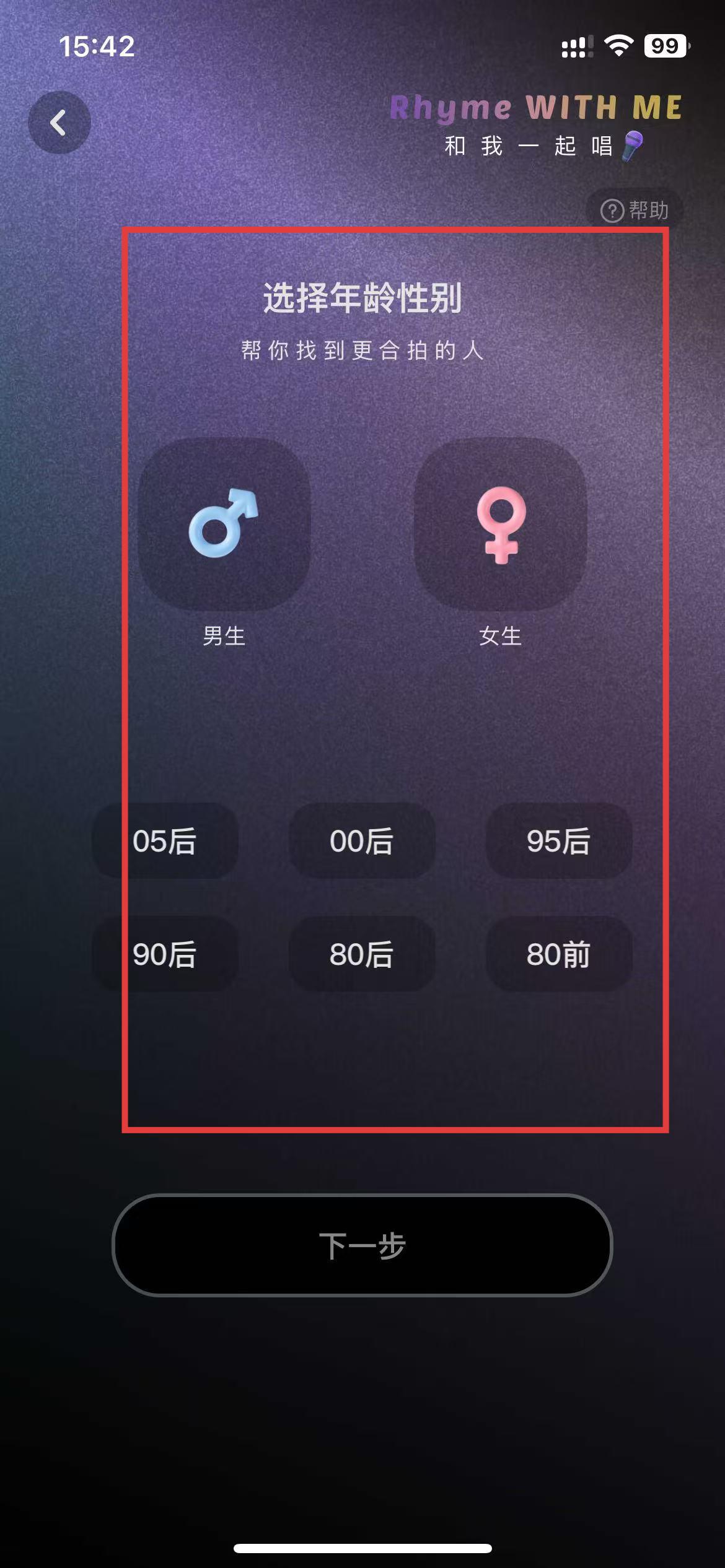Open the 帮助 help button

click(x=635, y=211)
